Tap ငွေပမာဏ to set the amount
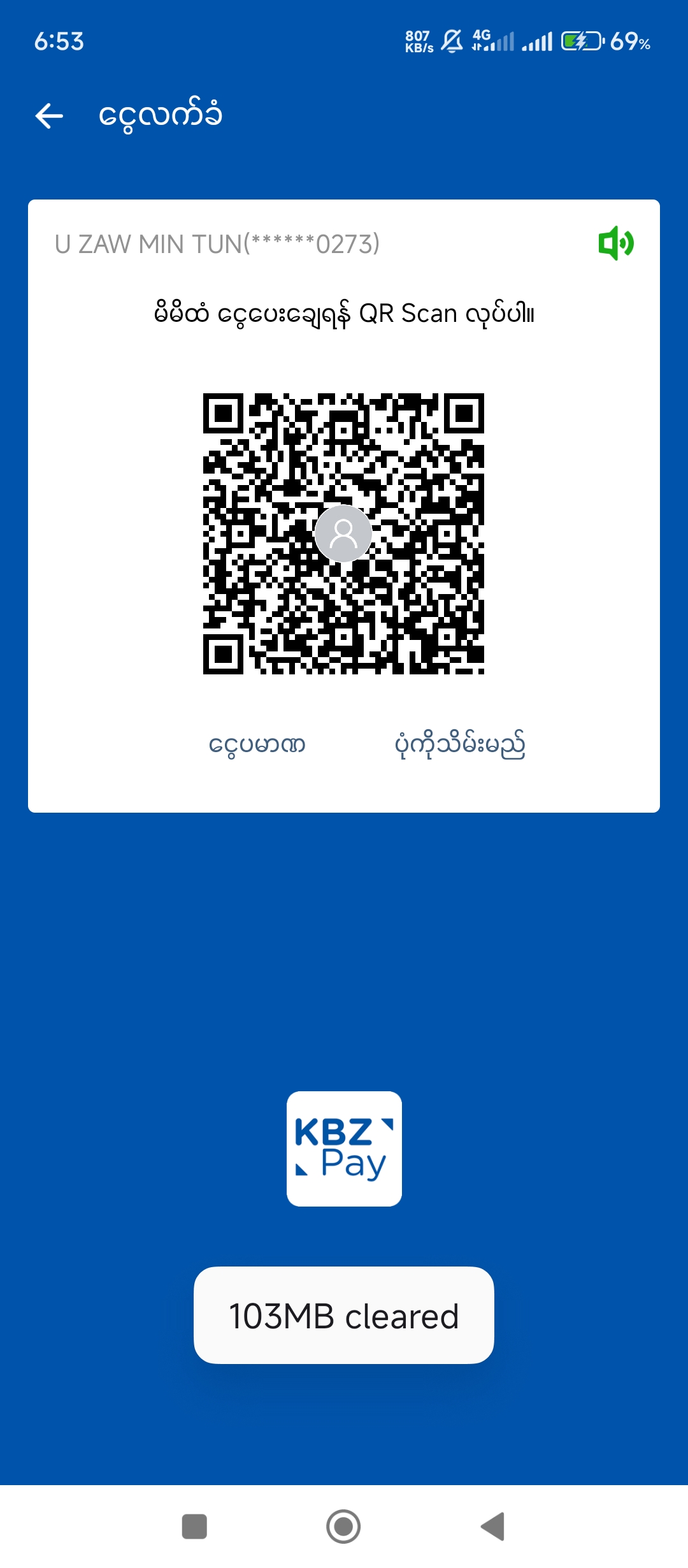Screen dimensions: 688x1568 (257, 744)
